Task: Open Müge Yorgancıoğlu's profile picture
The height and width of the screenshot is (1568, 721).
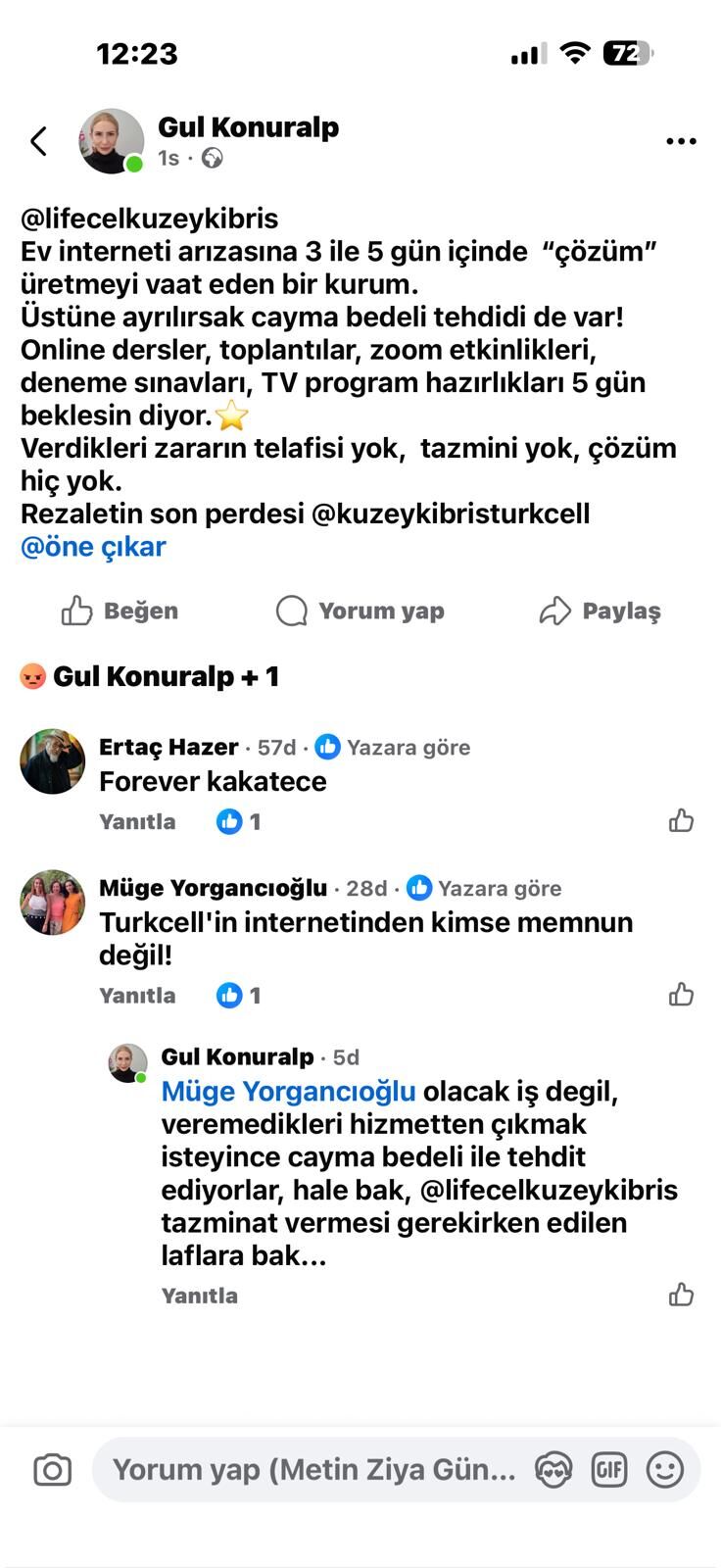Action: click(x=53, y=902)
